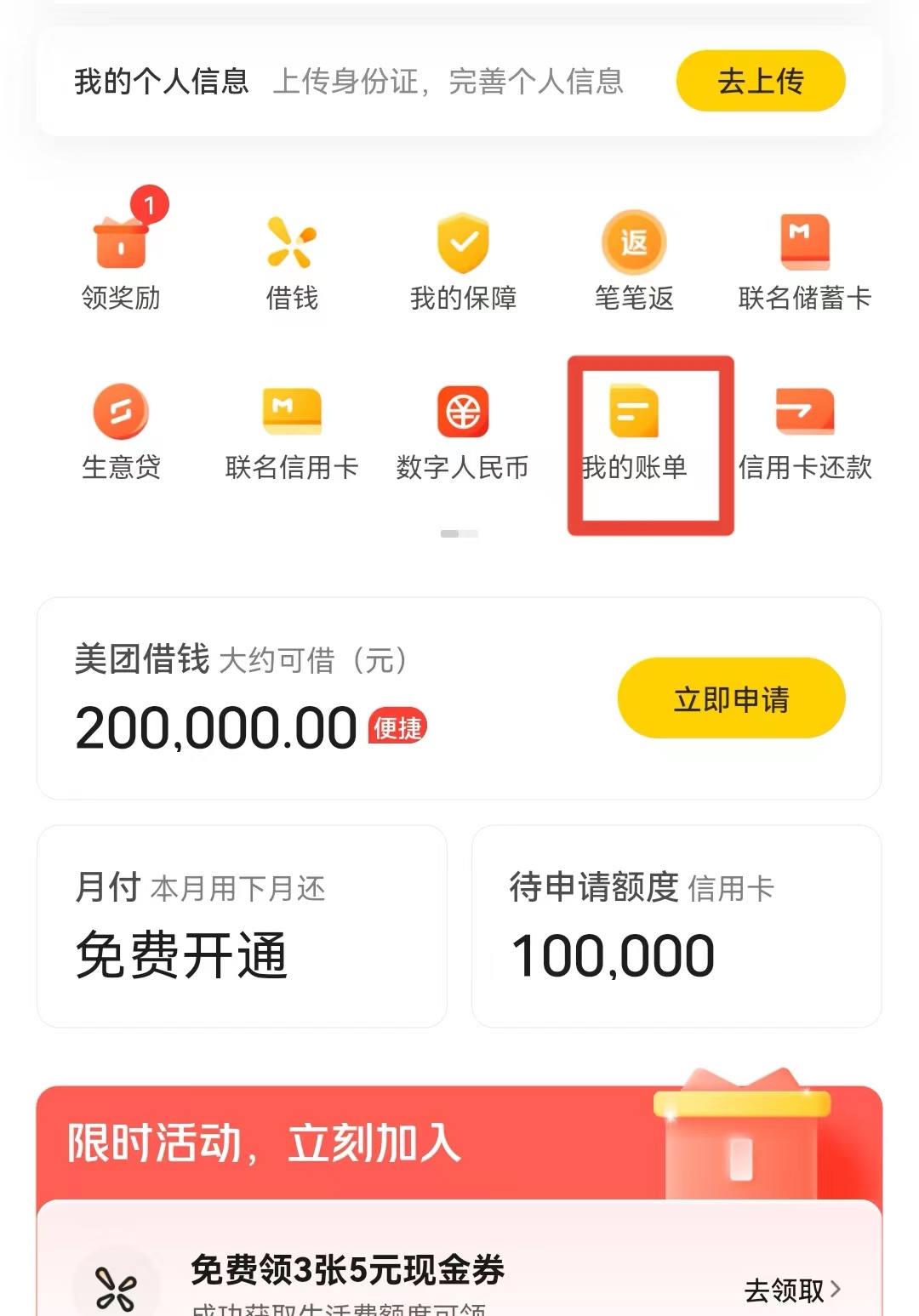Tap the red notification badge on 领奖励
The width and height of the screenshot is (919, 1316).
click(149, 204)
